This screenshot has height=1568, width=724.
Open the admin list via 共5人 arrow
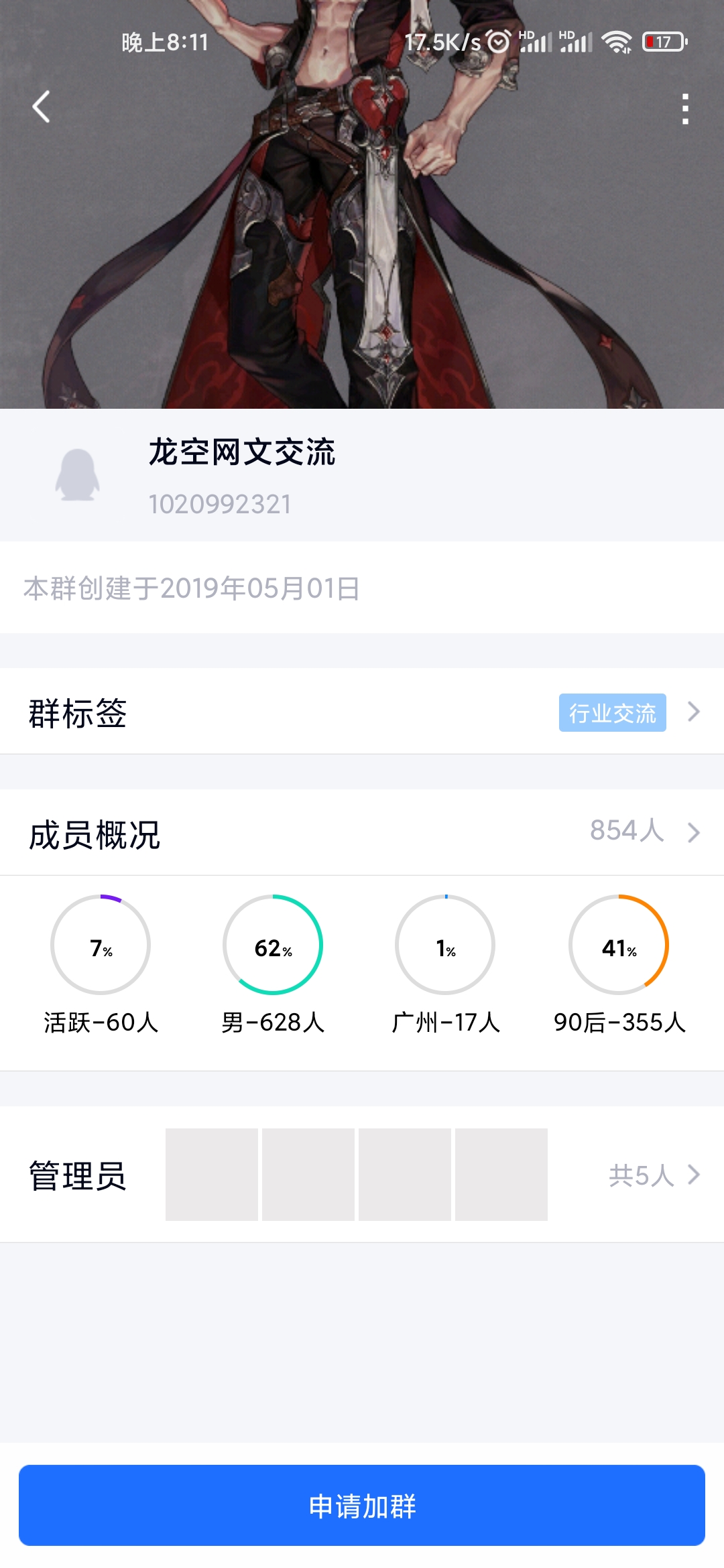point(693,1175)
